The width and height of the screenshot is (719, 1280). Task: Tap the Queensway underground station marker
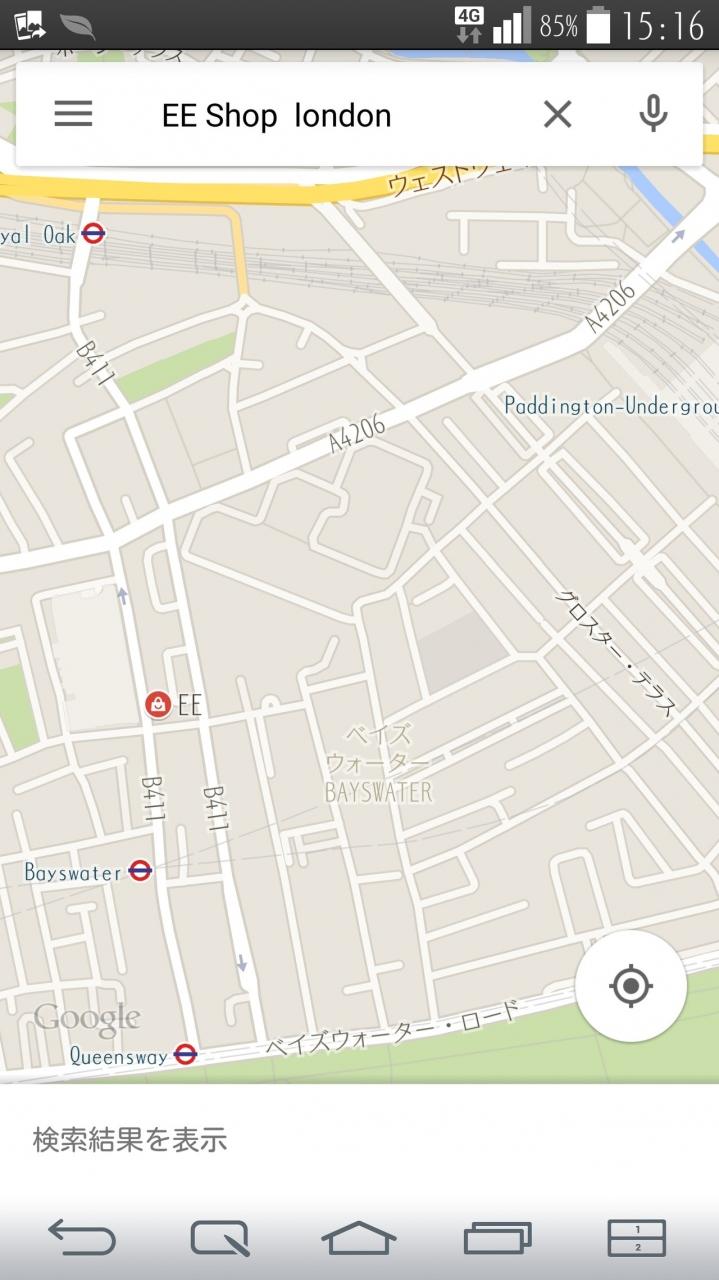[185, 1054]
